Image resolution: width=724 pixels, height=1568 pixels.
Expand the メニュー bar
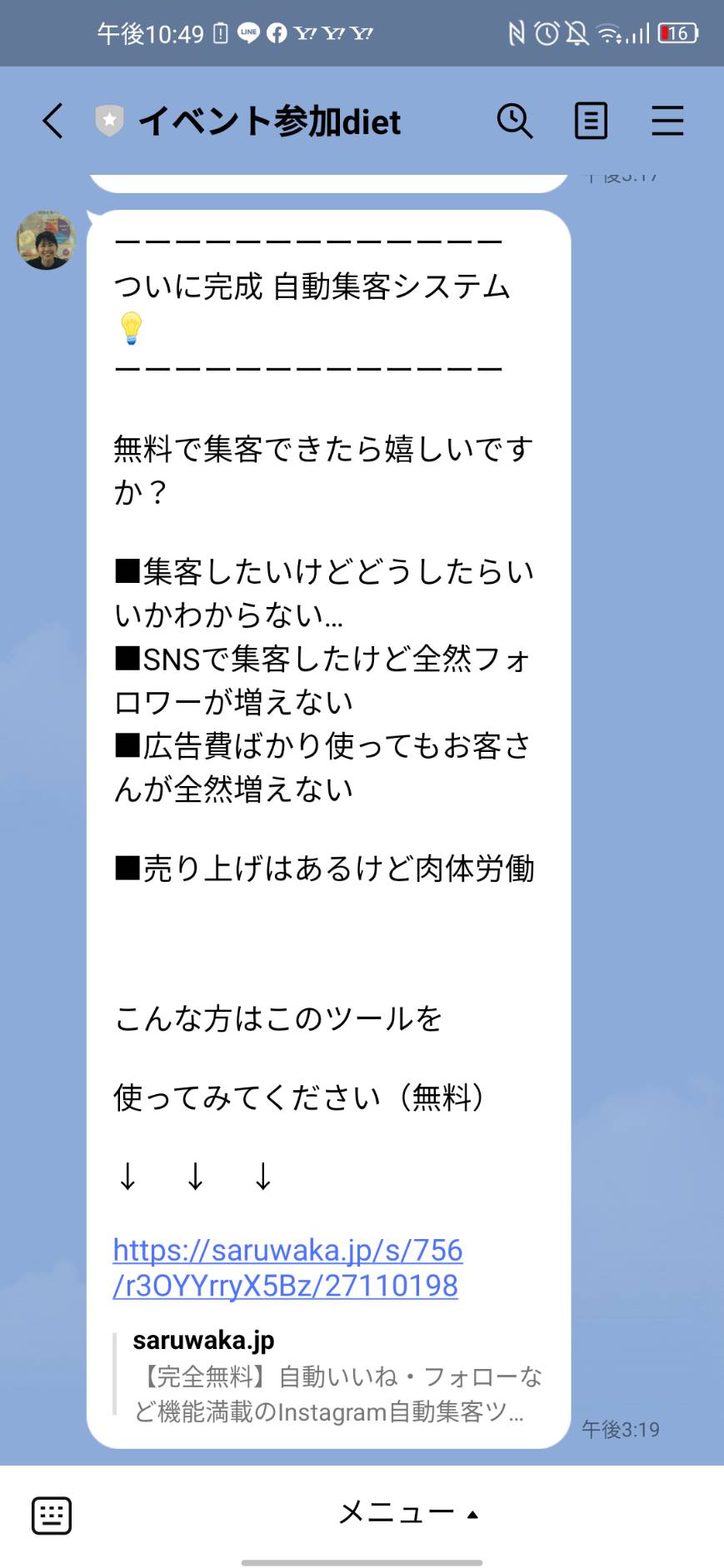click(x=408, y=1512)
